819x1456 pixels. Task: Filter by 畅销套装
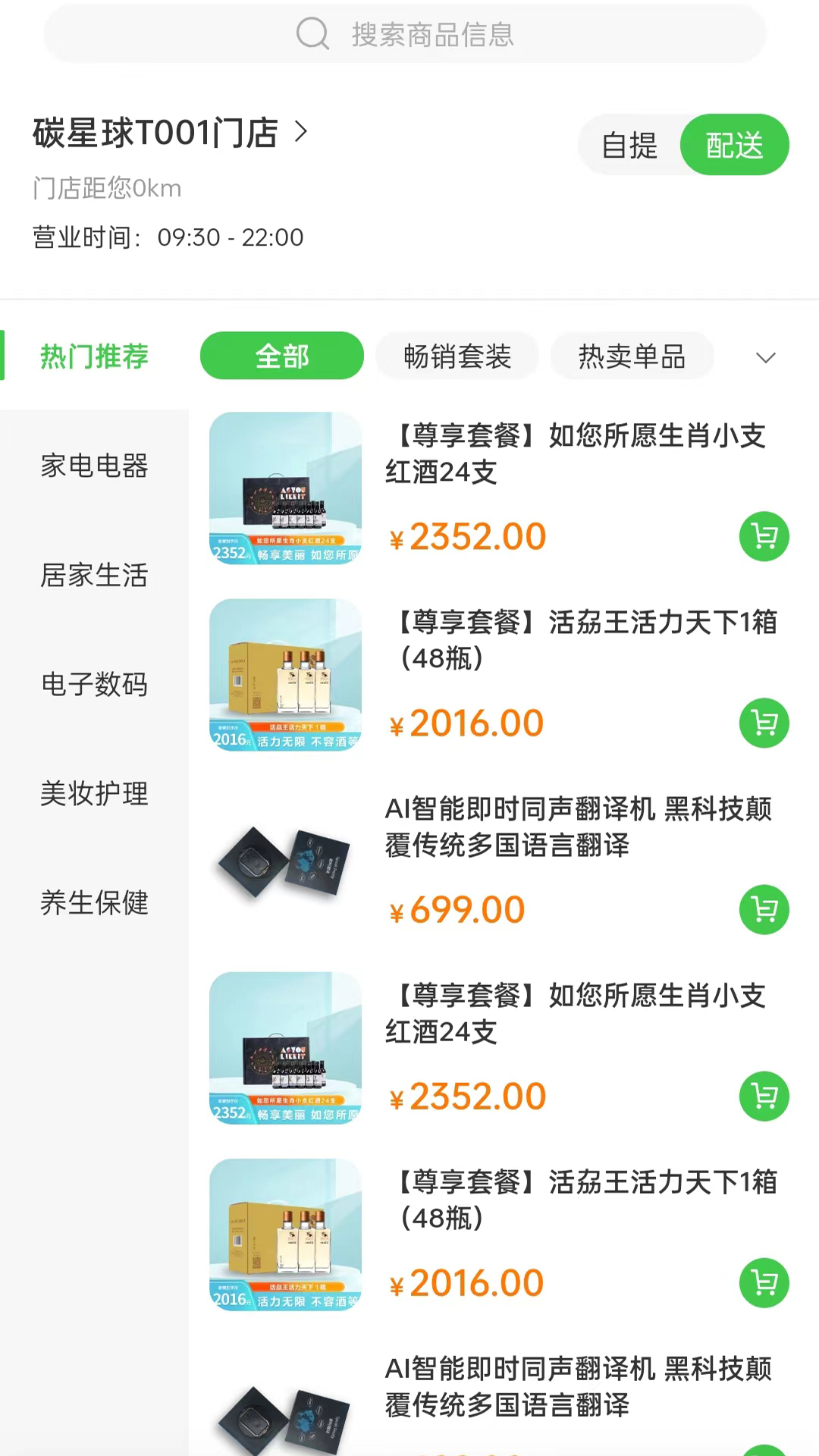click(x=457, y=356)
